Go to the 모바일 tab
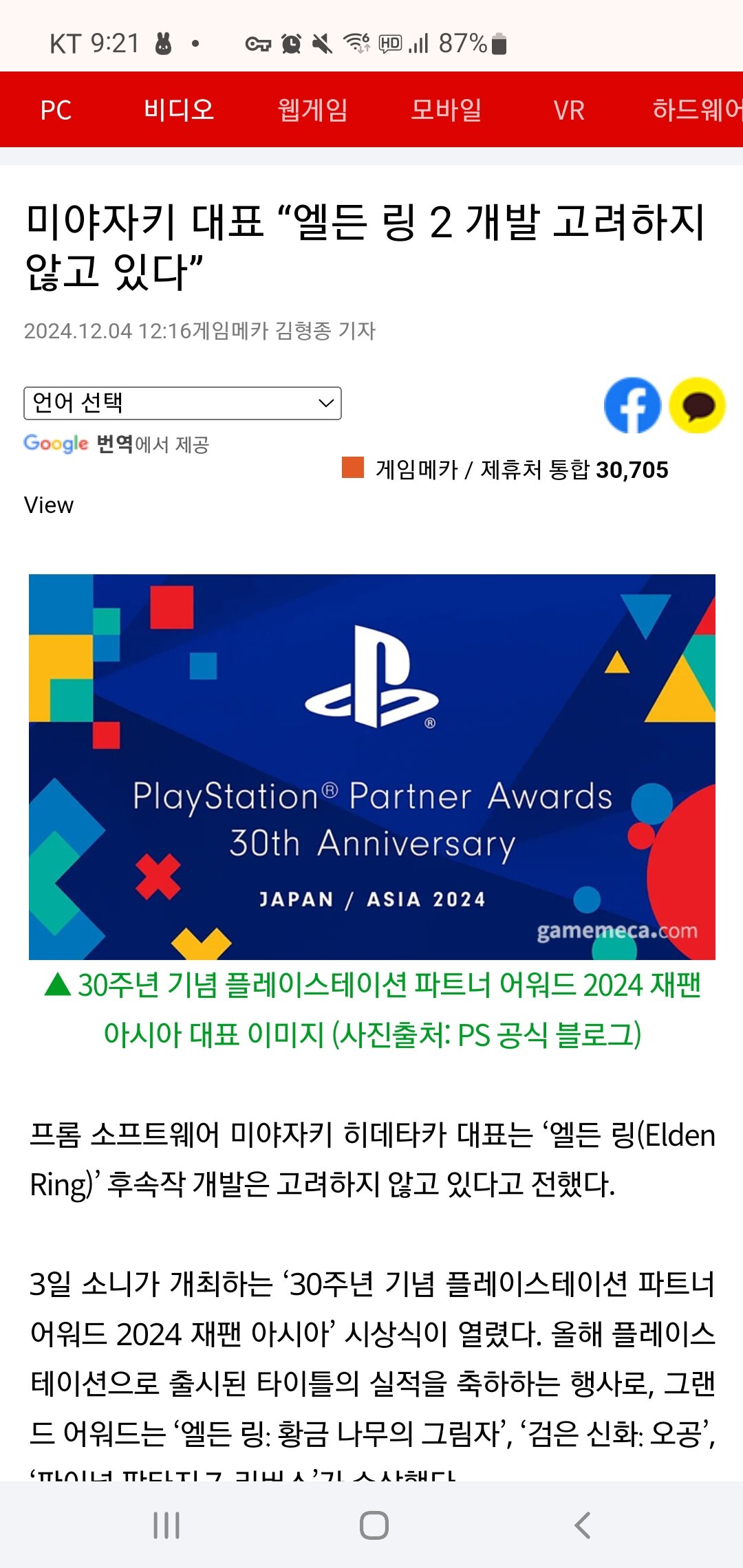The height and width of the screenshot is (1568, 743). (x=446, y=110)
